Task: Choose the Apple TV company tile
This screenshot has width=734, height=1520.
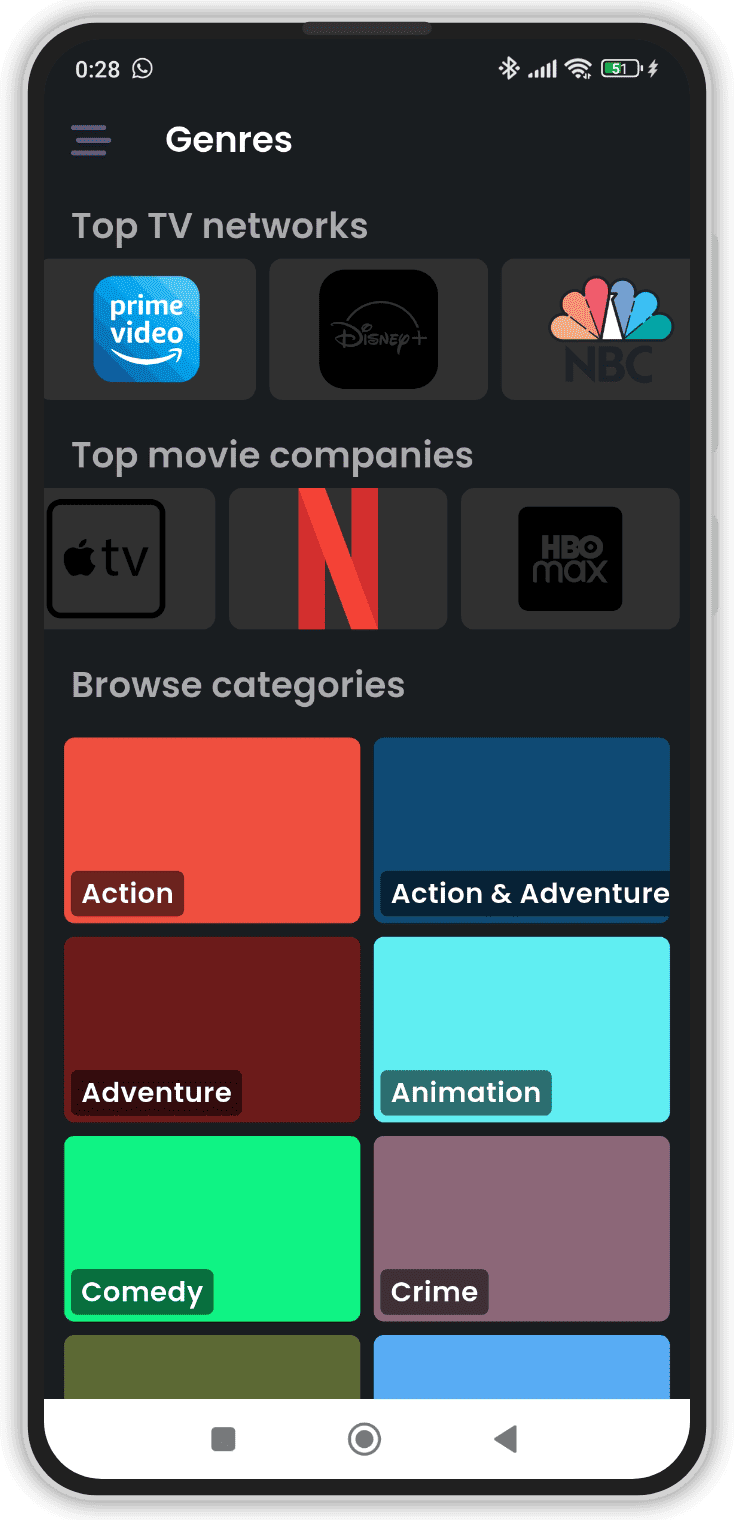Action: click(x=129, y=558)
